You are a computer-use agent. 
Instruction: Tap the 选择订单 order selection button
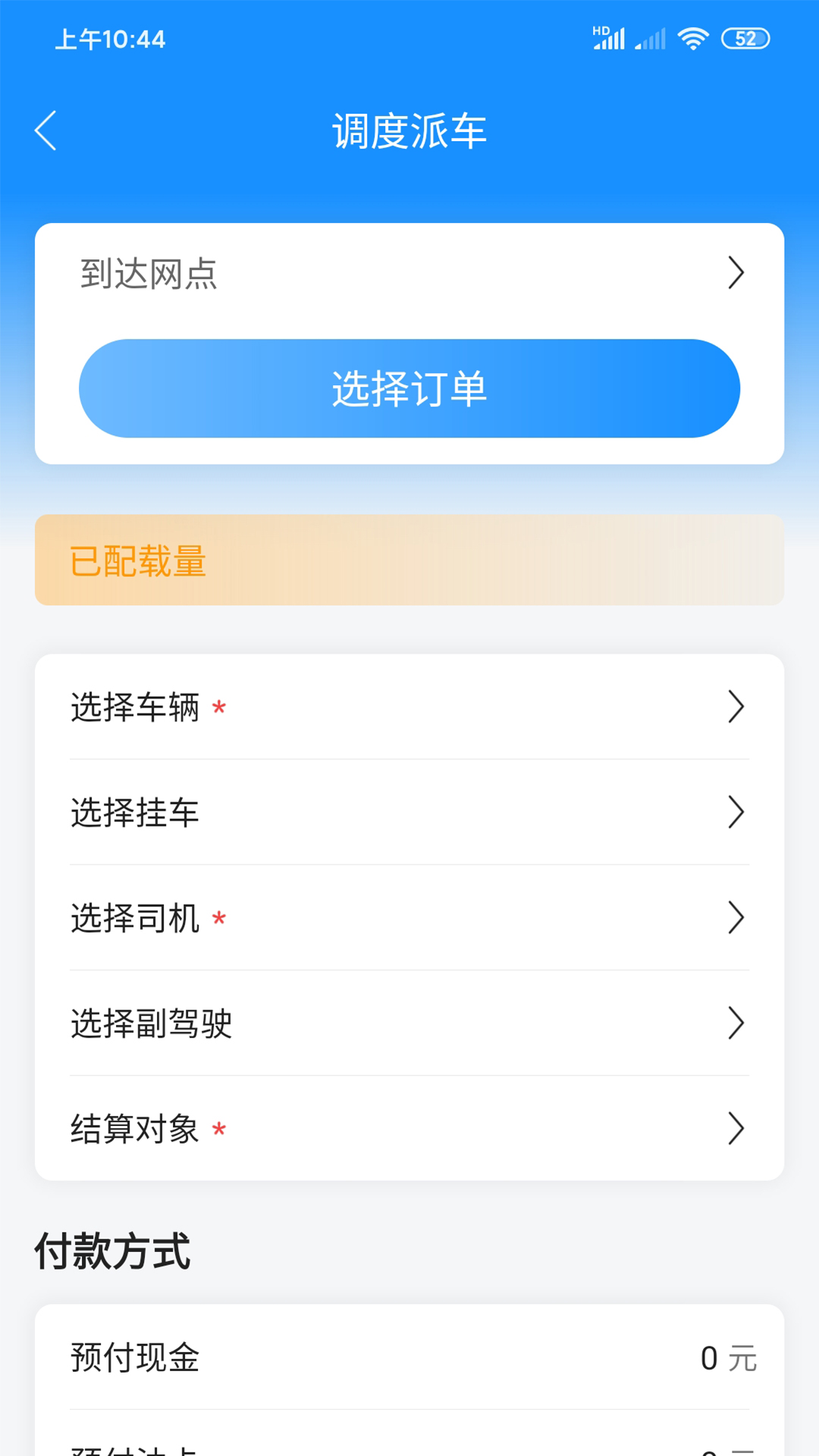(409, 388)
